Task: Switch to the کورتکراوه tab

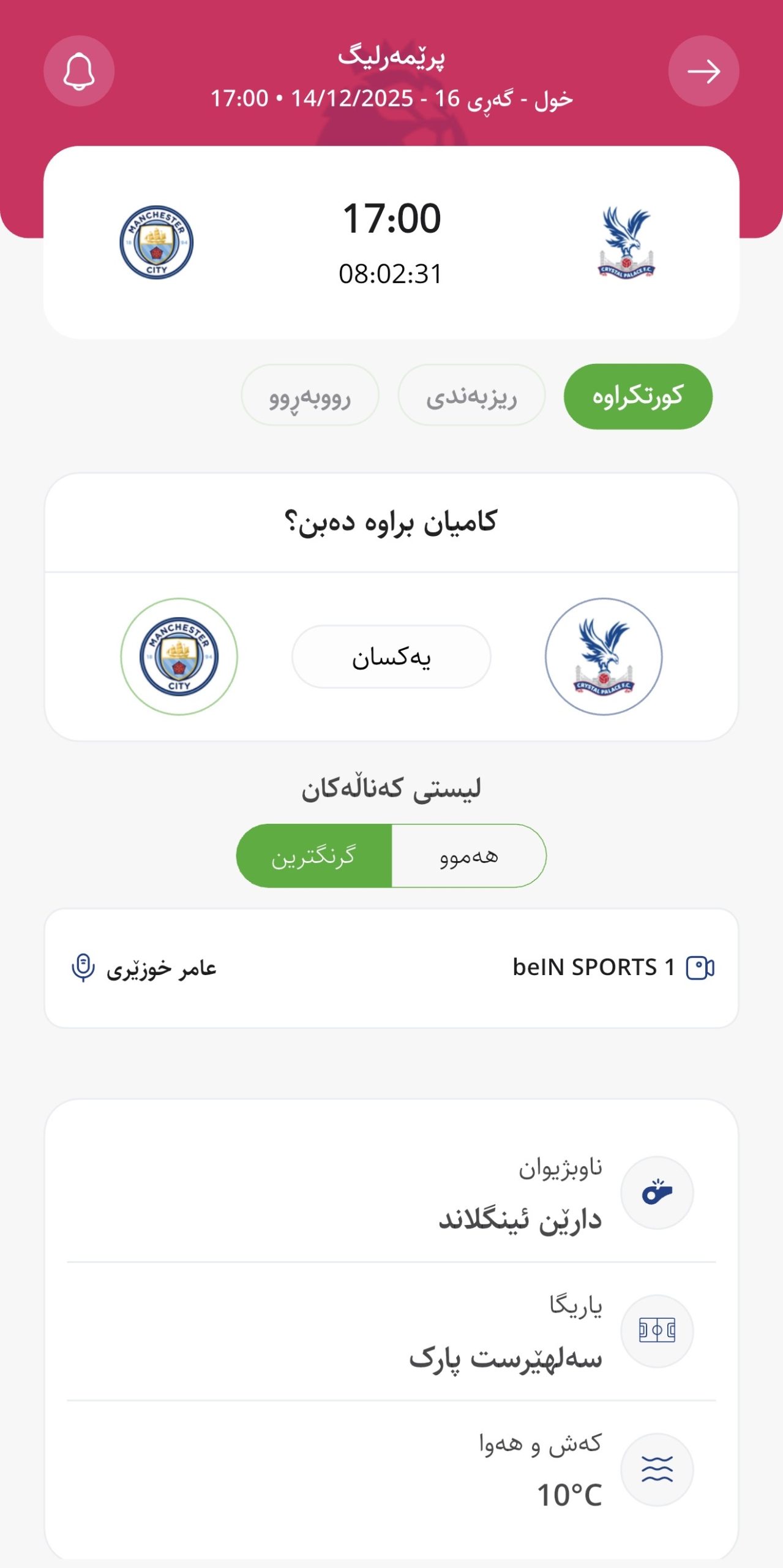Action: pyautogui.click(x=637, y=396)
